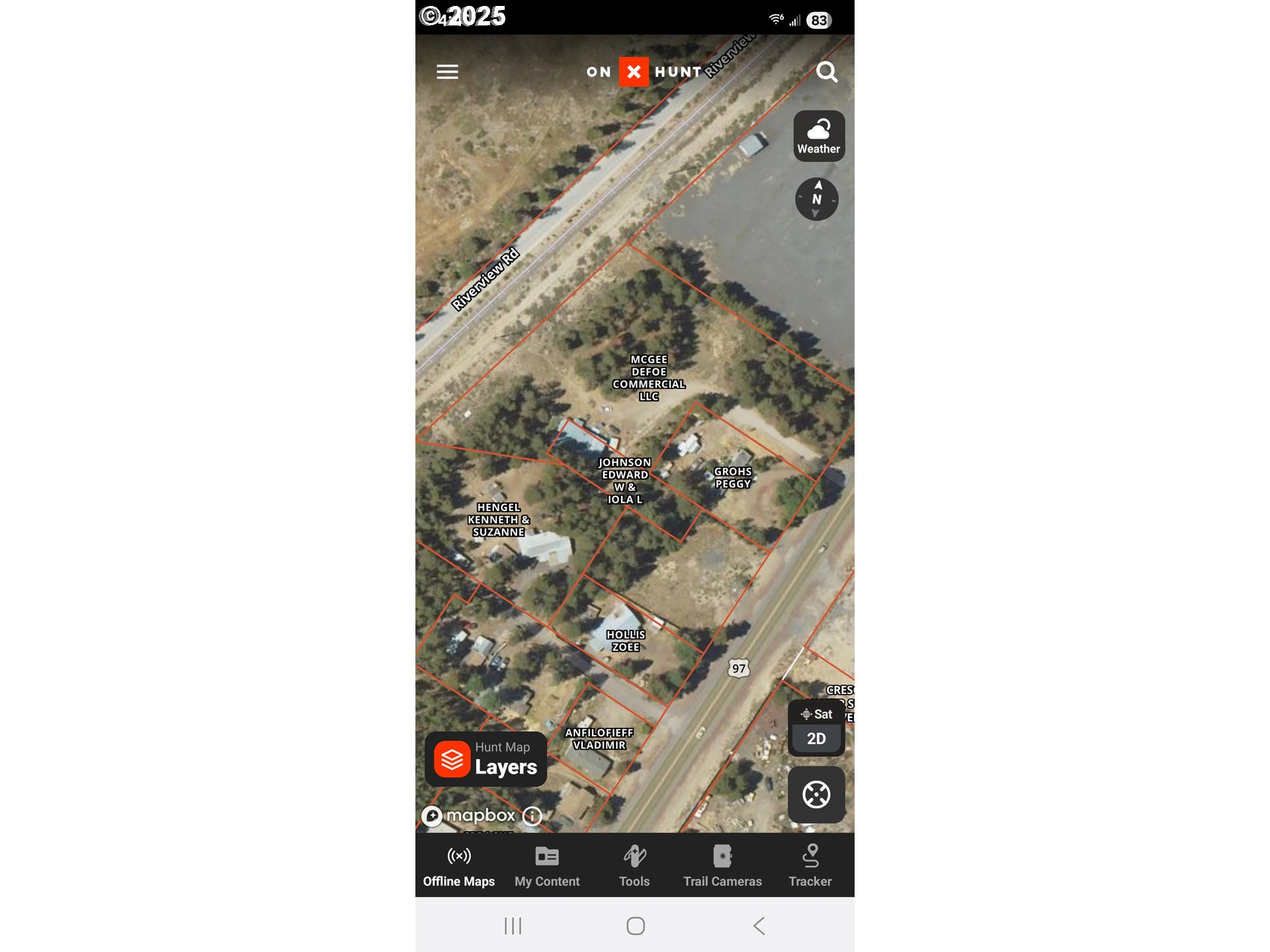Open Hunt Map Layers
Viewport: 1270px width, 952px height.
tap(486, 759)
